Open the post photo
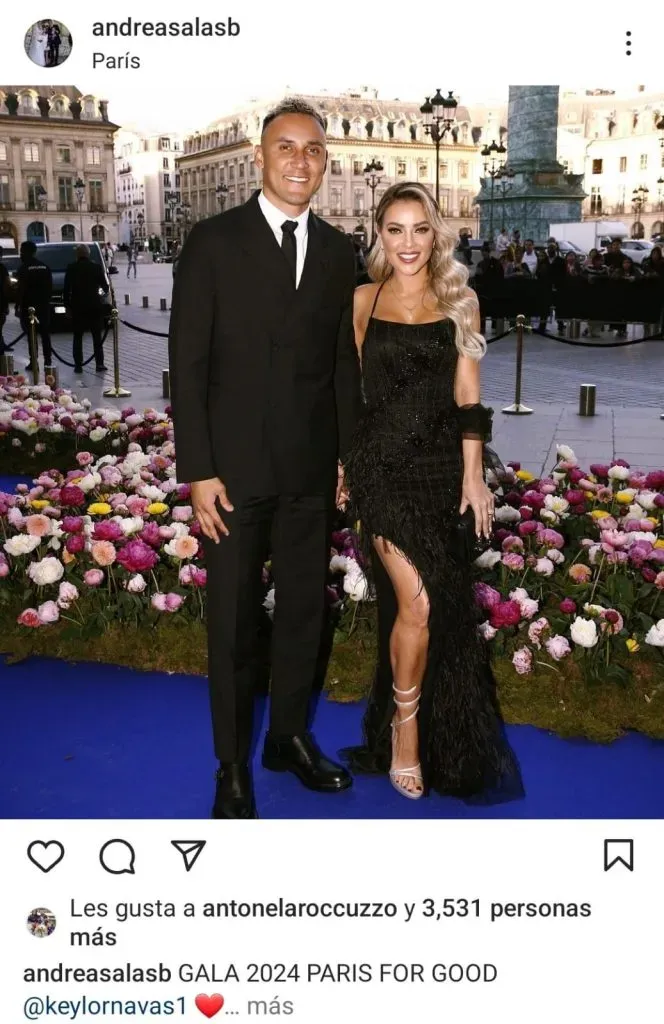Screen dimensions: 664x1024 tap(332, 452)
